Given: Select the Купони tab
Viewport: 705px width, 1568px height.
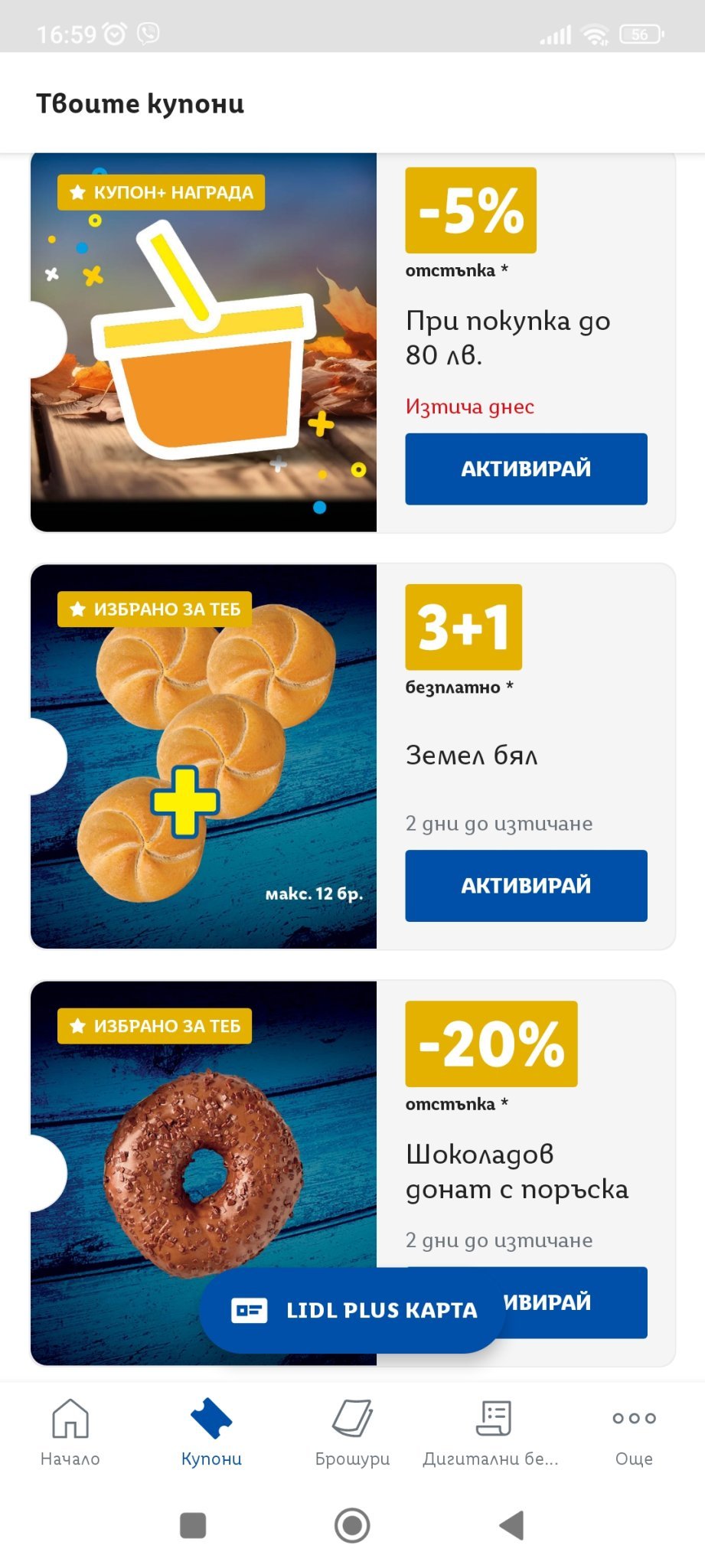Looking at the screenshot, I should (x=211, y=1432).
